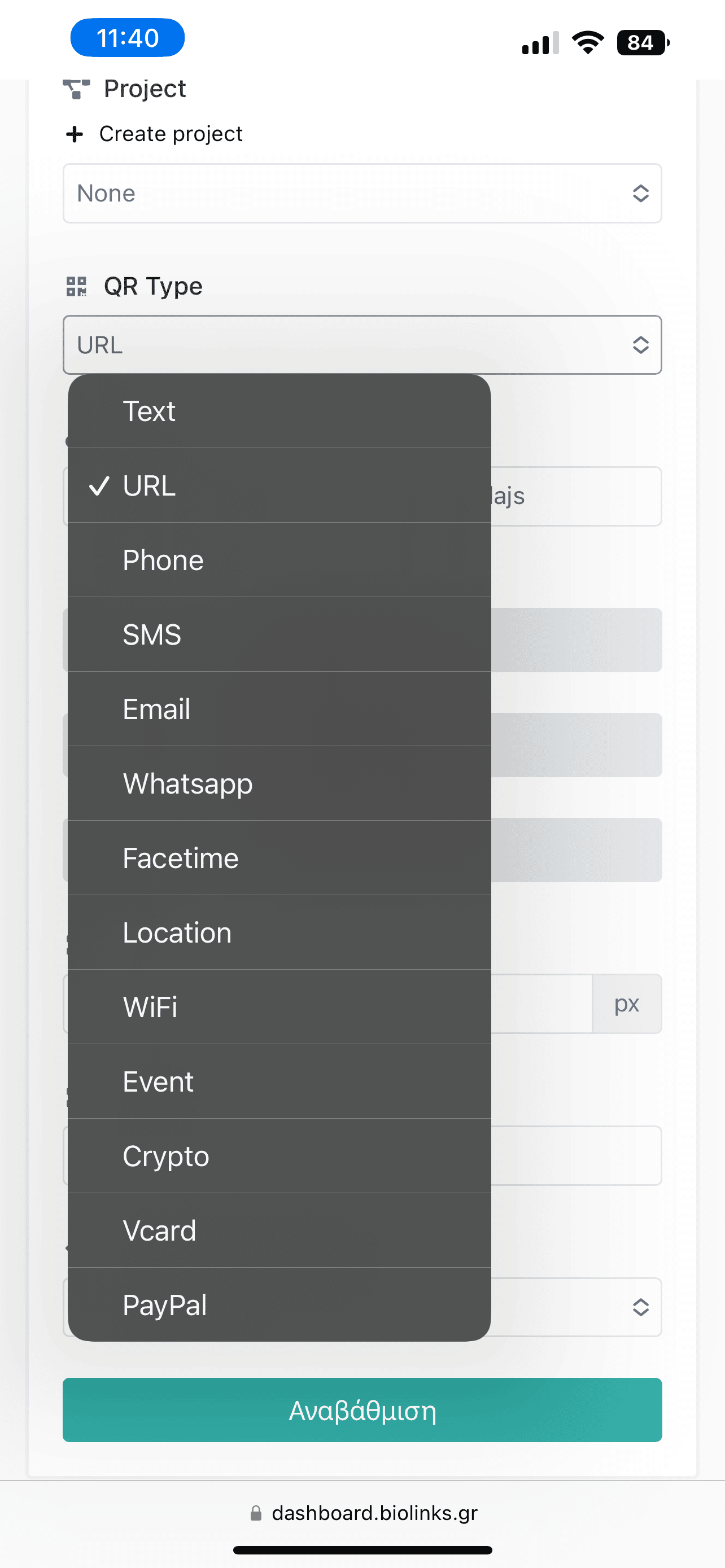Choose Email from the list
This screenshot has height=1568, width=725.
(x=279, y=709)
